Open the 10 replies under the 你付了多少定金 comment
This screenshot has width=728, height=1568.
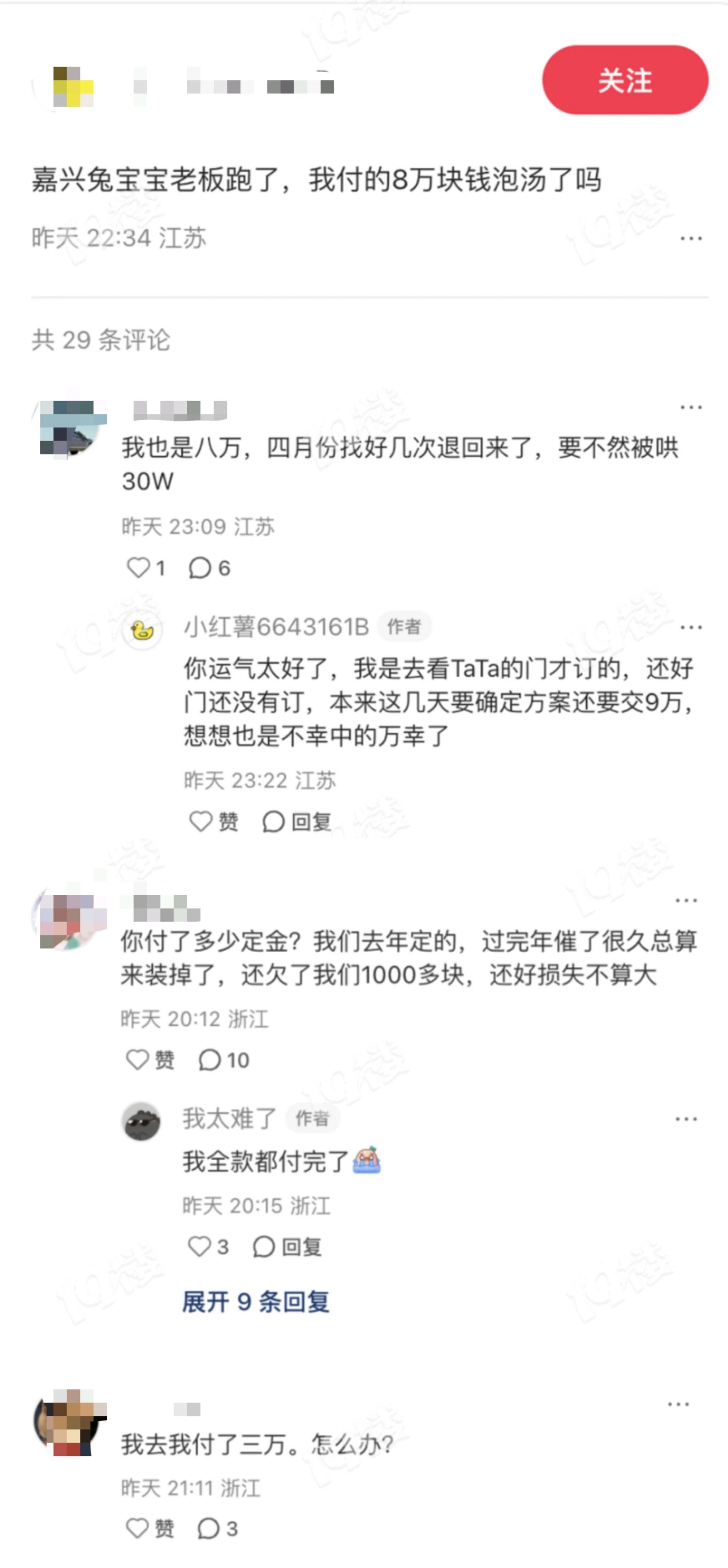click(x=223, y=1060)
